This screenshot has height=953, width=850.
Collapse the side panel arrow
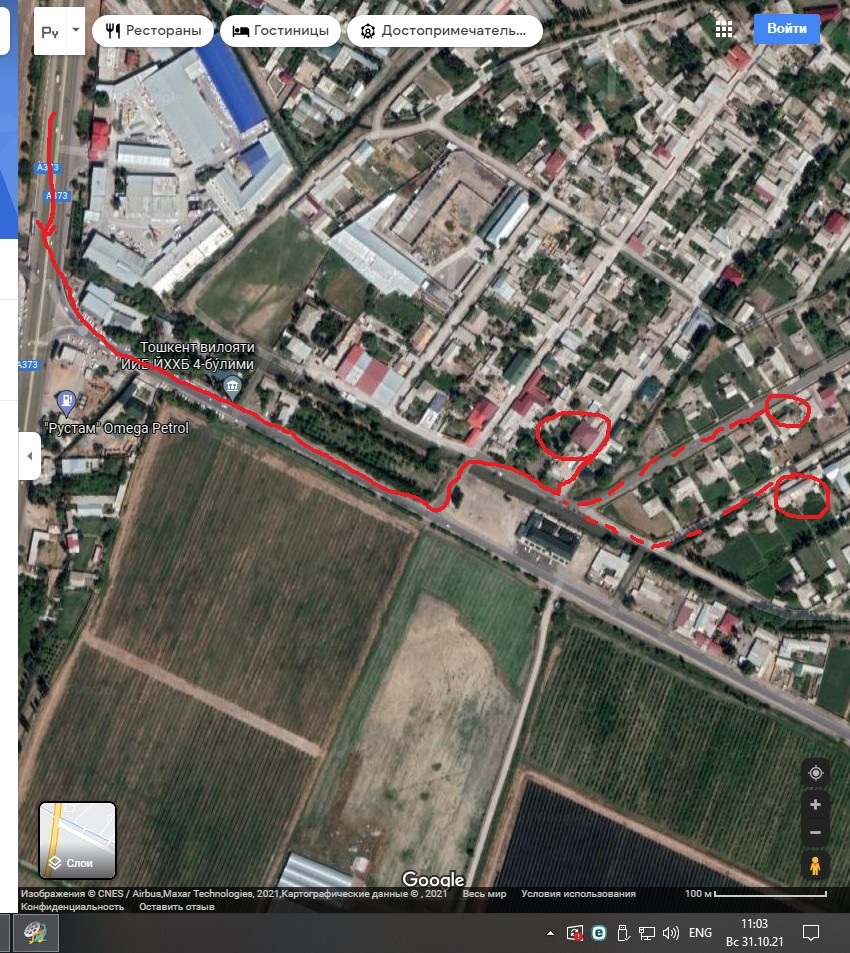(x=29, y=456)
